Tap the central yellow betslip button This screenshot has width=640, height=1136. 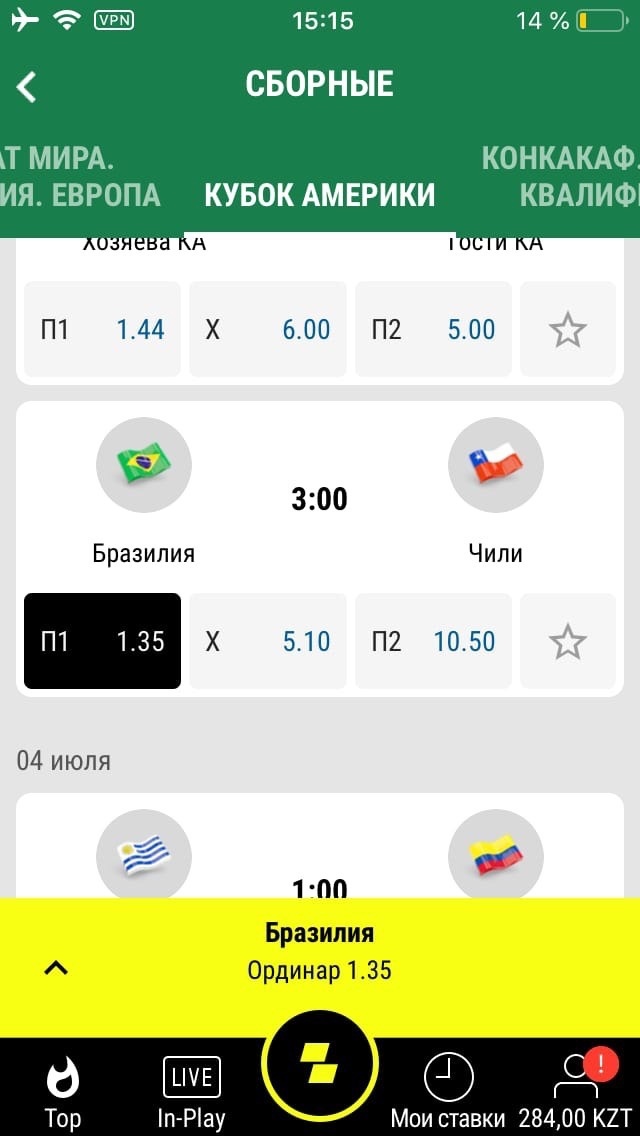click(x=320, y=1064)
